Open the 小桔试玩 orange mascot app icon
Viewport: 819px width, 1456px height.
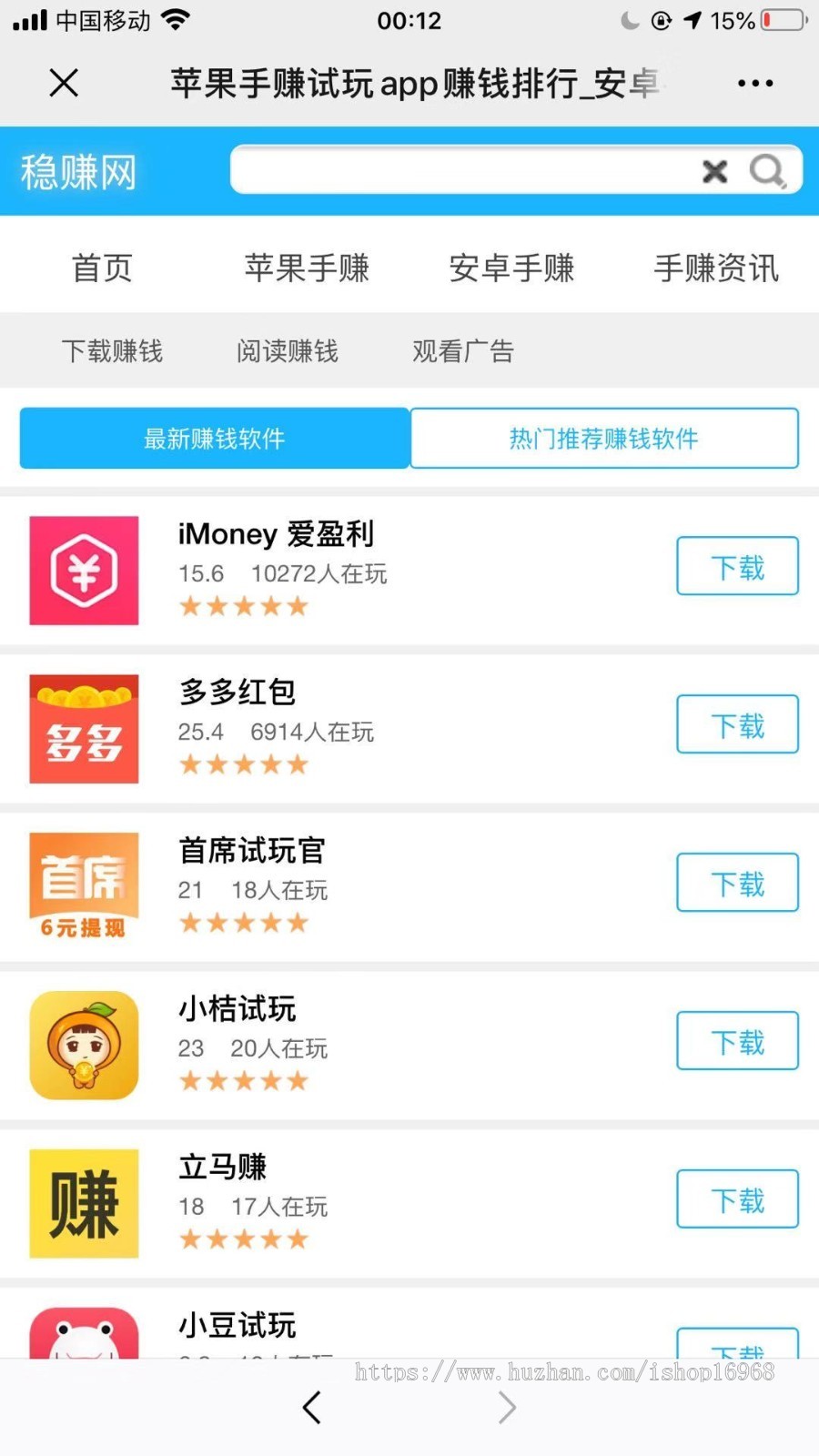(x=83, y=1044)
